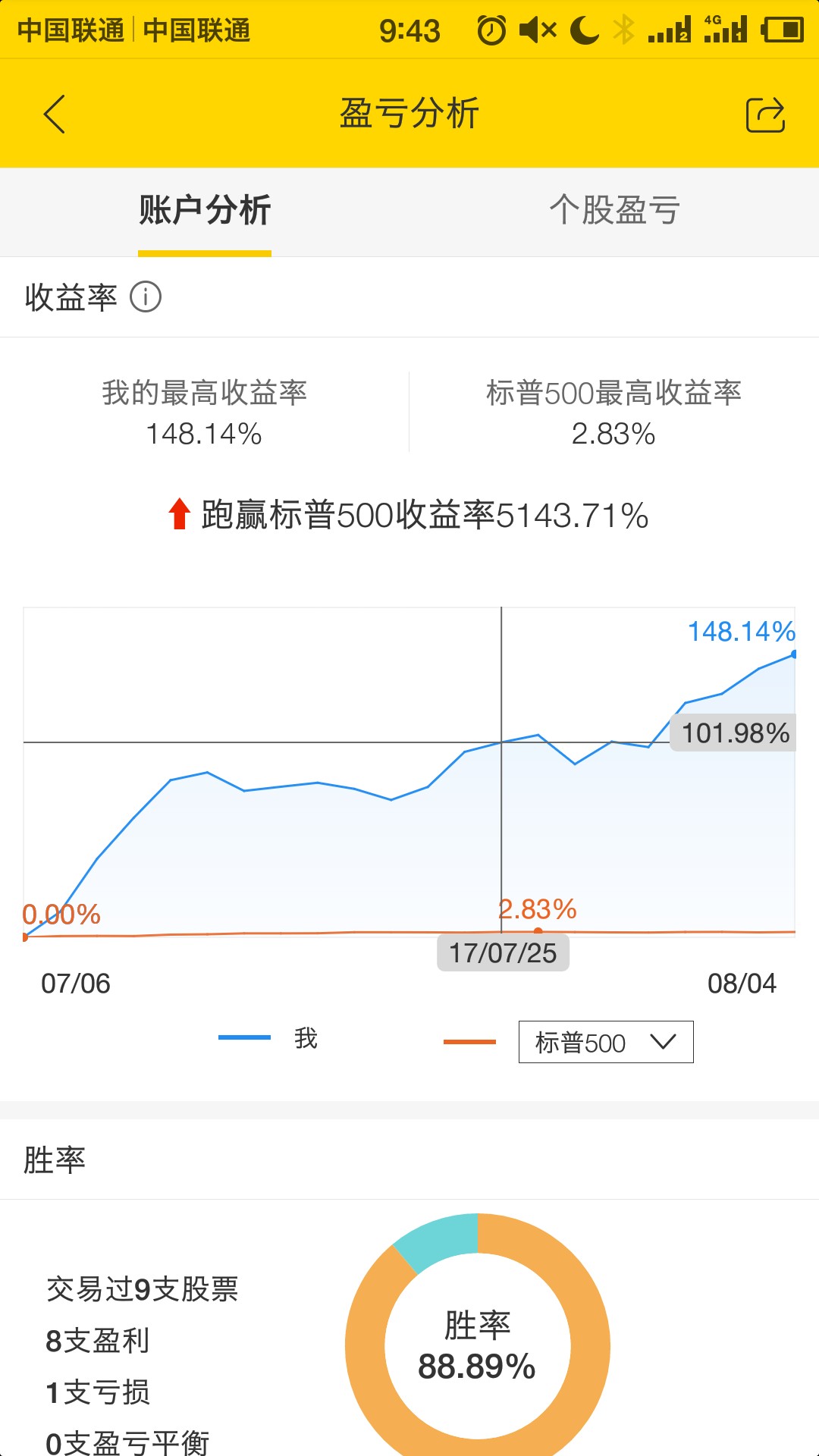Go back from 盈亏分析 page

(x=55, y=115)
